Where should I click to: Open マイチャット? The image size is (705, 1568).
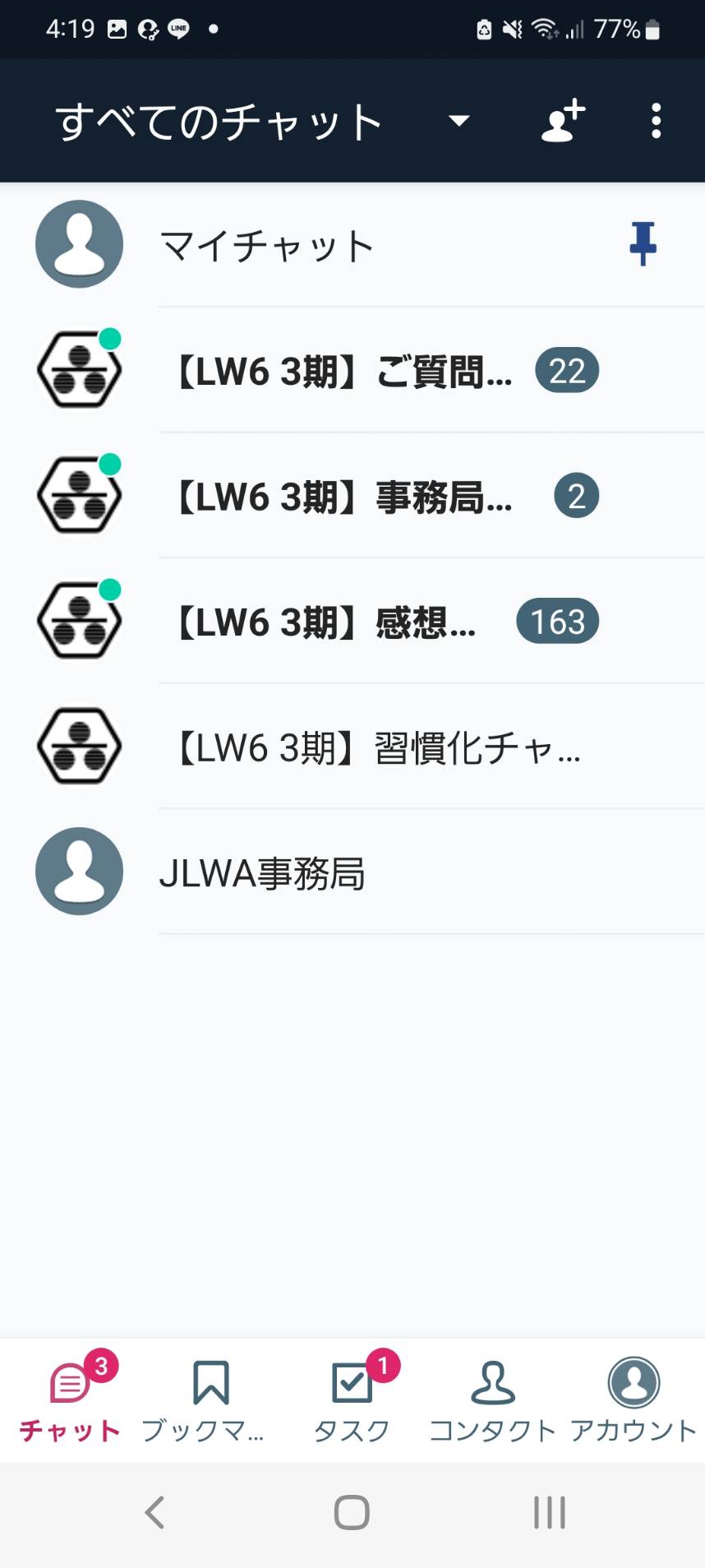click(352, 245)
